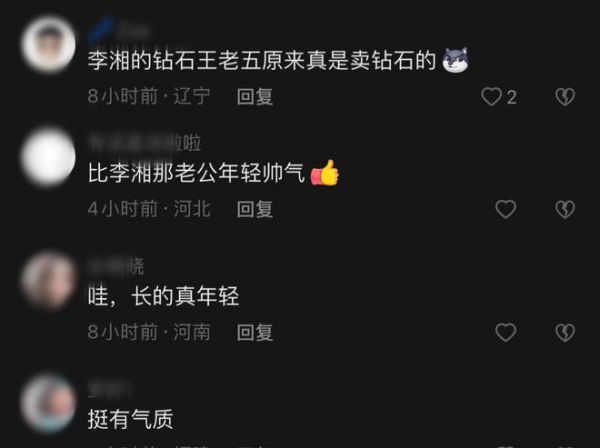Reply to the comment from 河南
The width and height of the screenshot is (600, 448).
255,332
